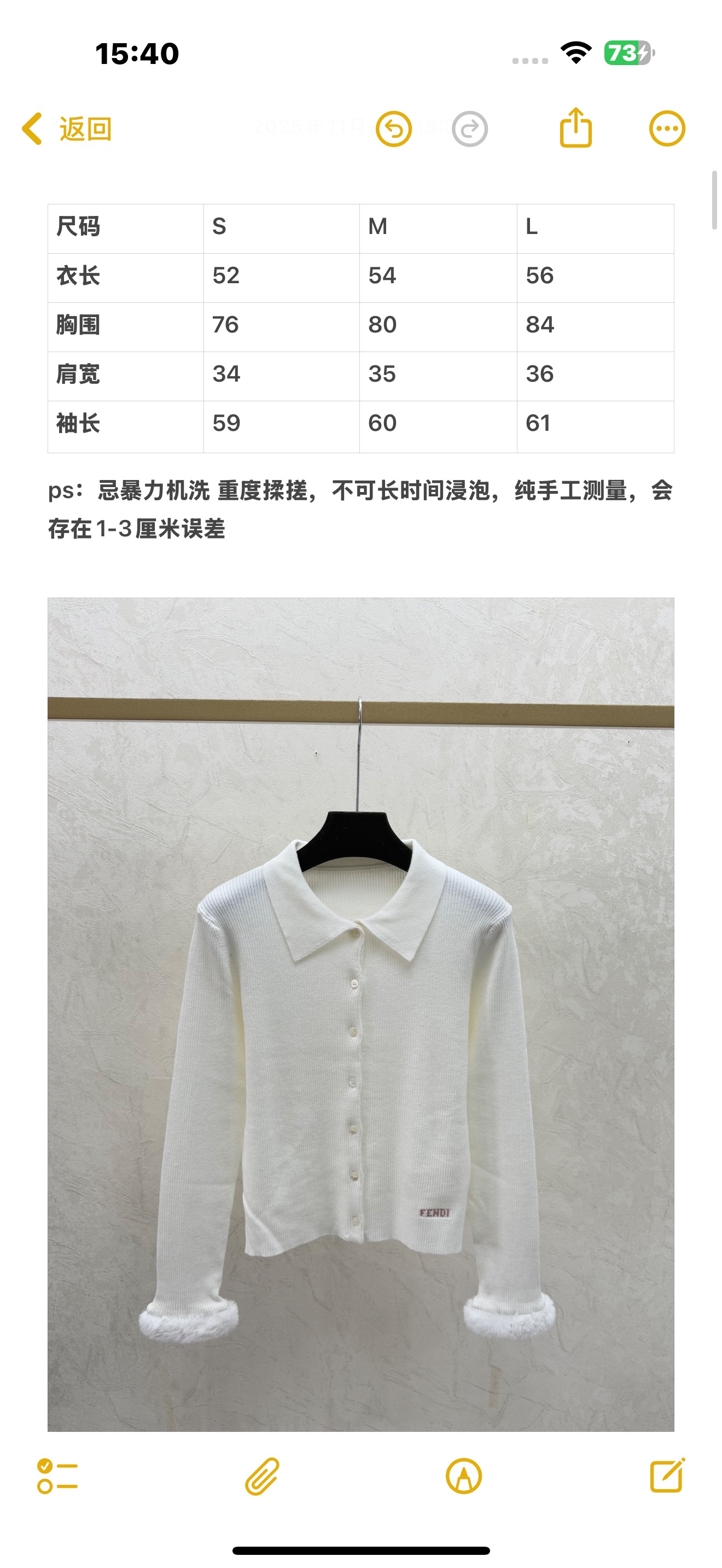Viewport: 722px width, 1568px height.
Task: Redo the last undone edit
Action: pyautogui.click(x=470, y=129)
